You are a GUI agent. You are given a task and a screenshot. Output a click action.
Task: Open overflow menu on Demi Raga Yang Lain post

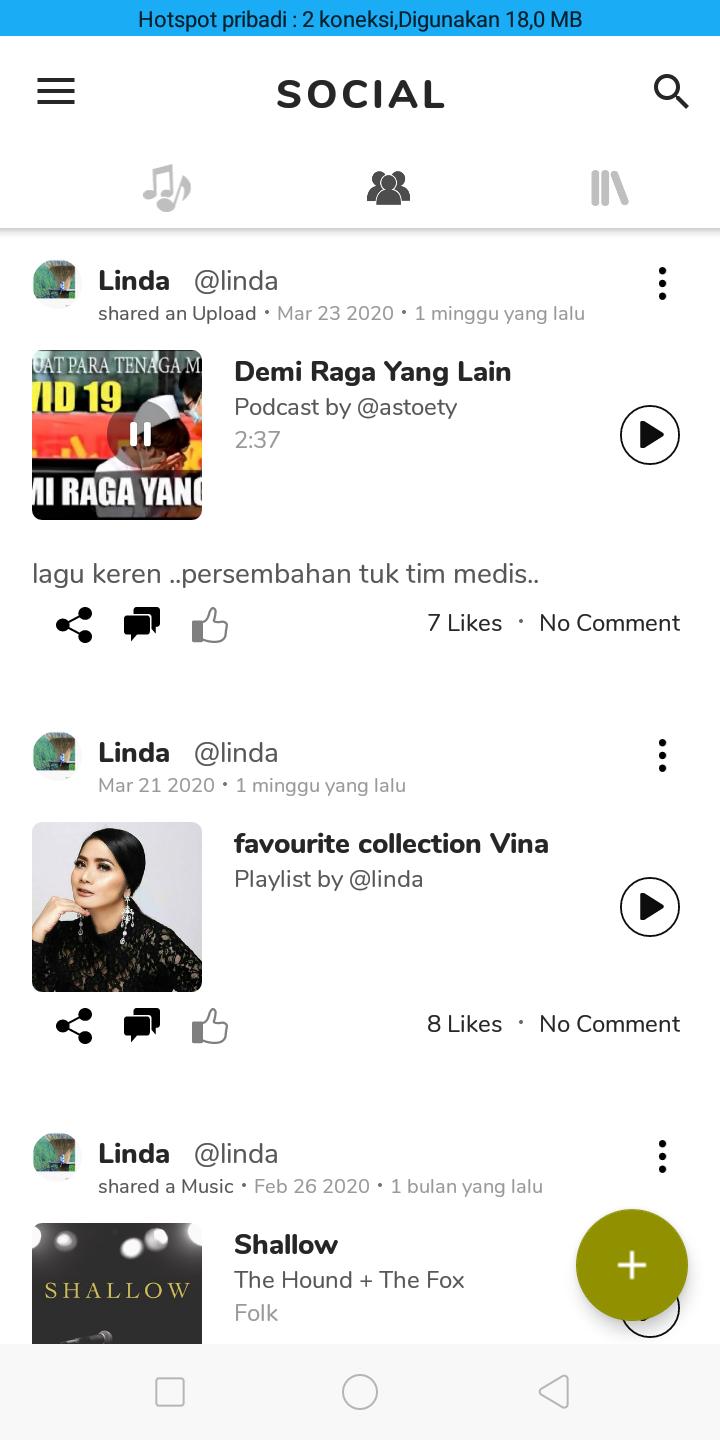pos(662,284)
